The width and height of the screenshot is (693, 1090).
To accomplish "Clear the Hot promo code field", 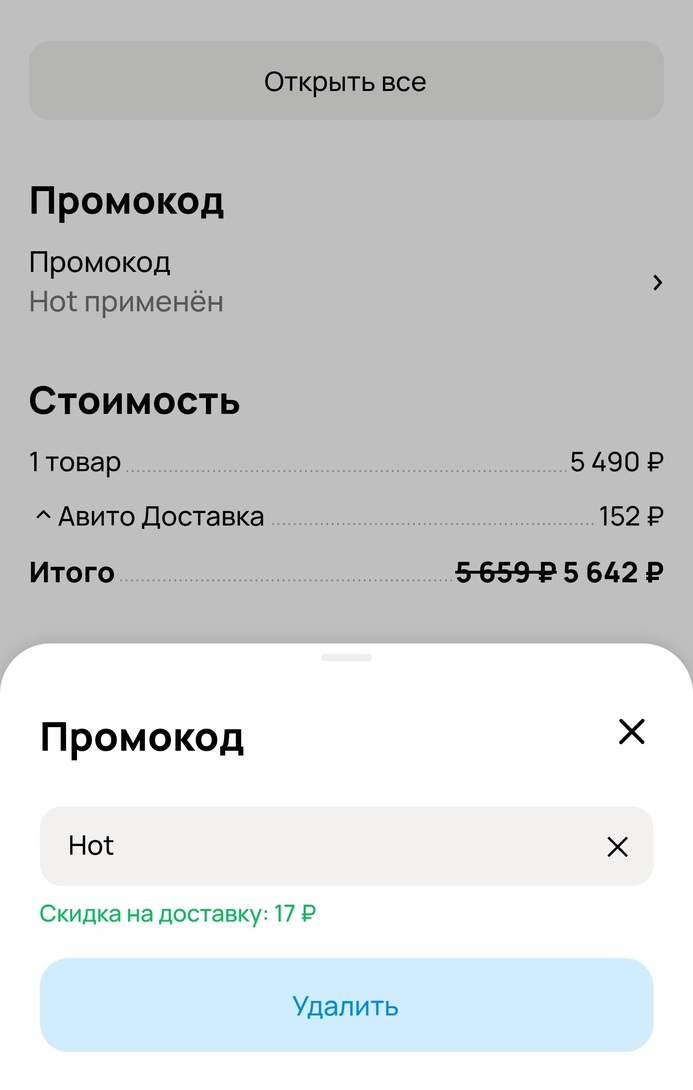I will tap(617, 847).
